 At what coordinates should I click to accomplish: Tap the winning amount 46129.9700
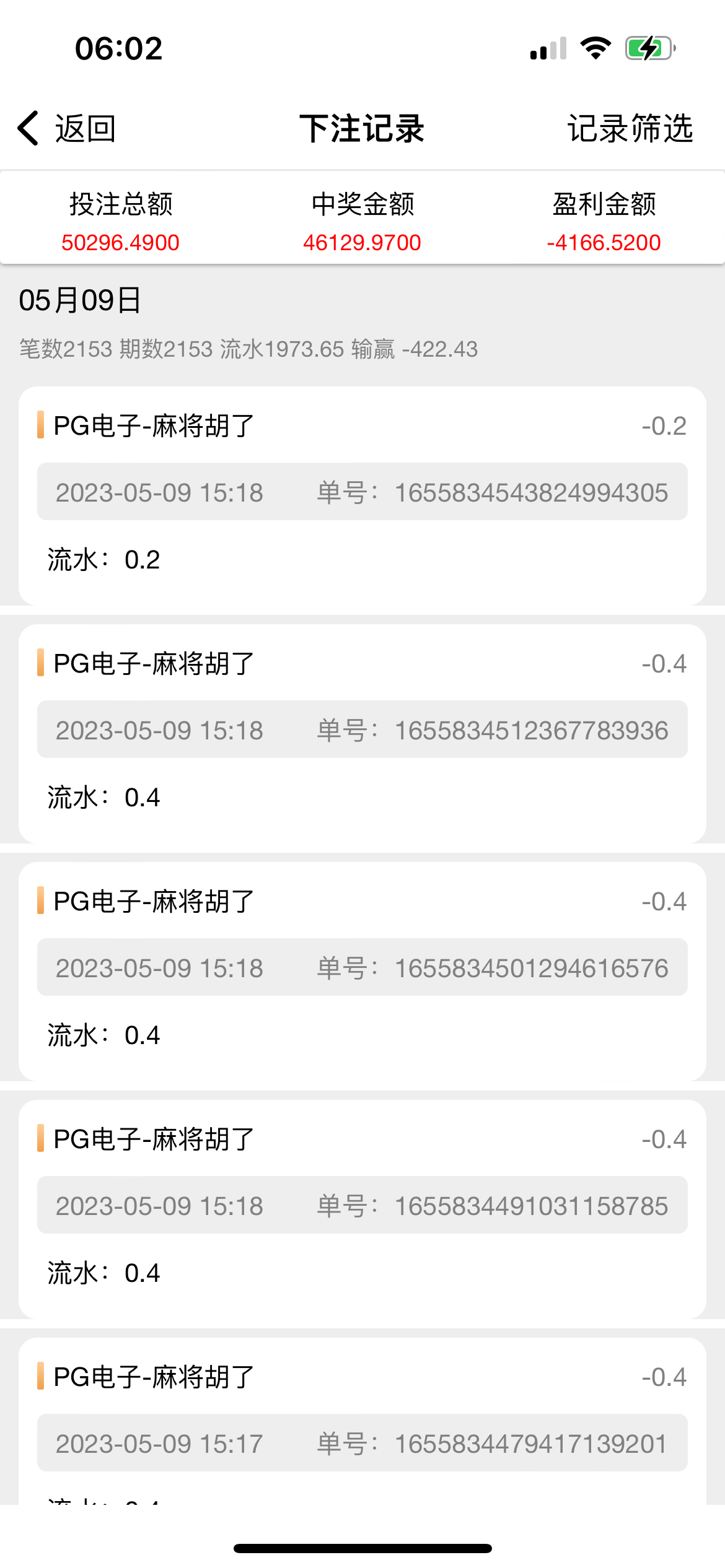361,242
